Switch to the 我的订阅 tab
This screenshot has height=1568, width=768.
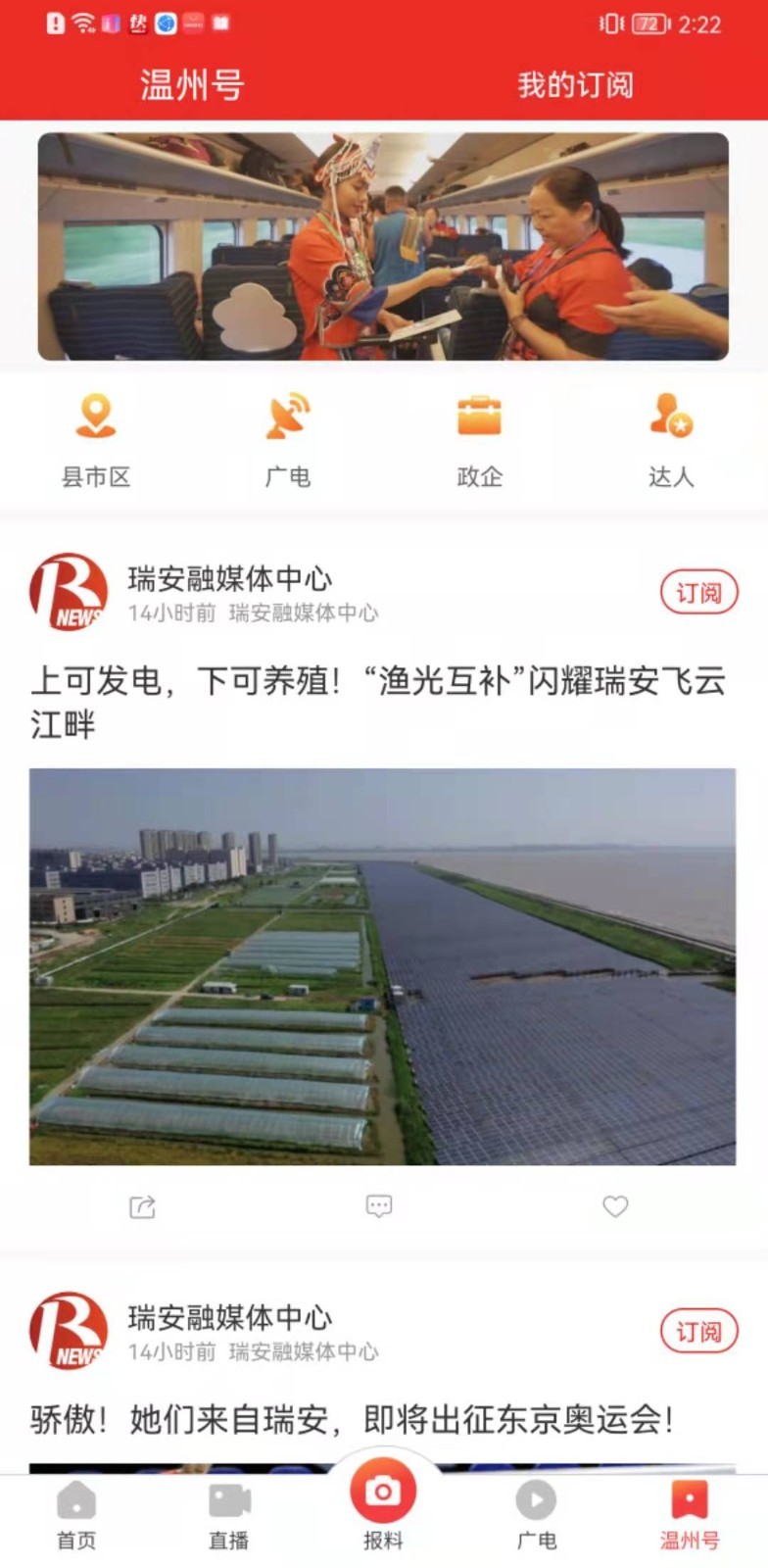click(x=575, y=85)
